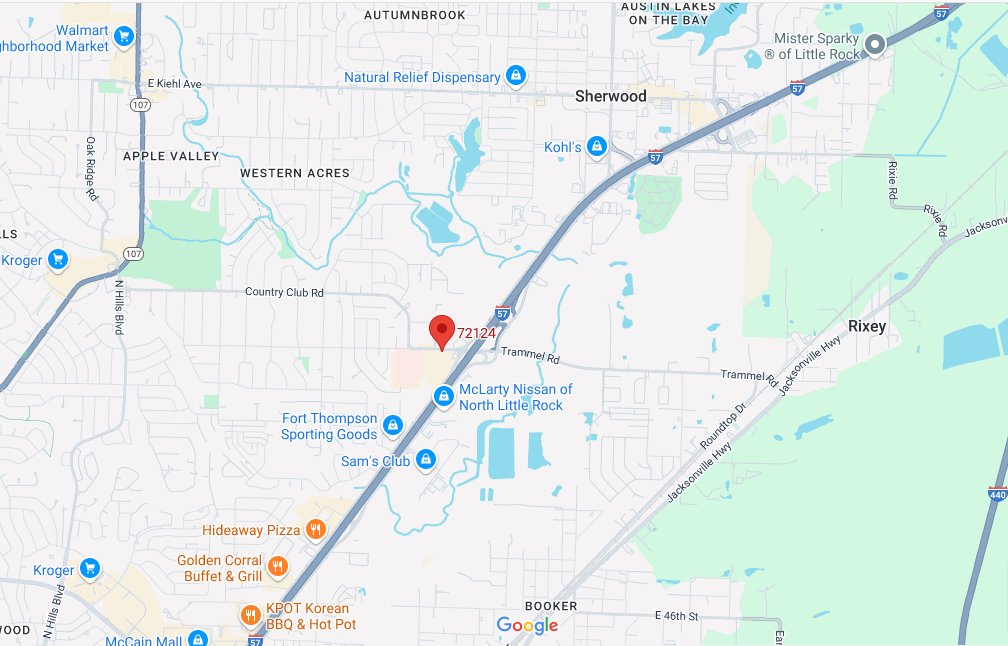This screenshot has width=1008, height=646.
Task: Tap the Kroger marker near N Hills Blvd
Action: click(x=57, y=260)
